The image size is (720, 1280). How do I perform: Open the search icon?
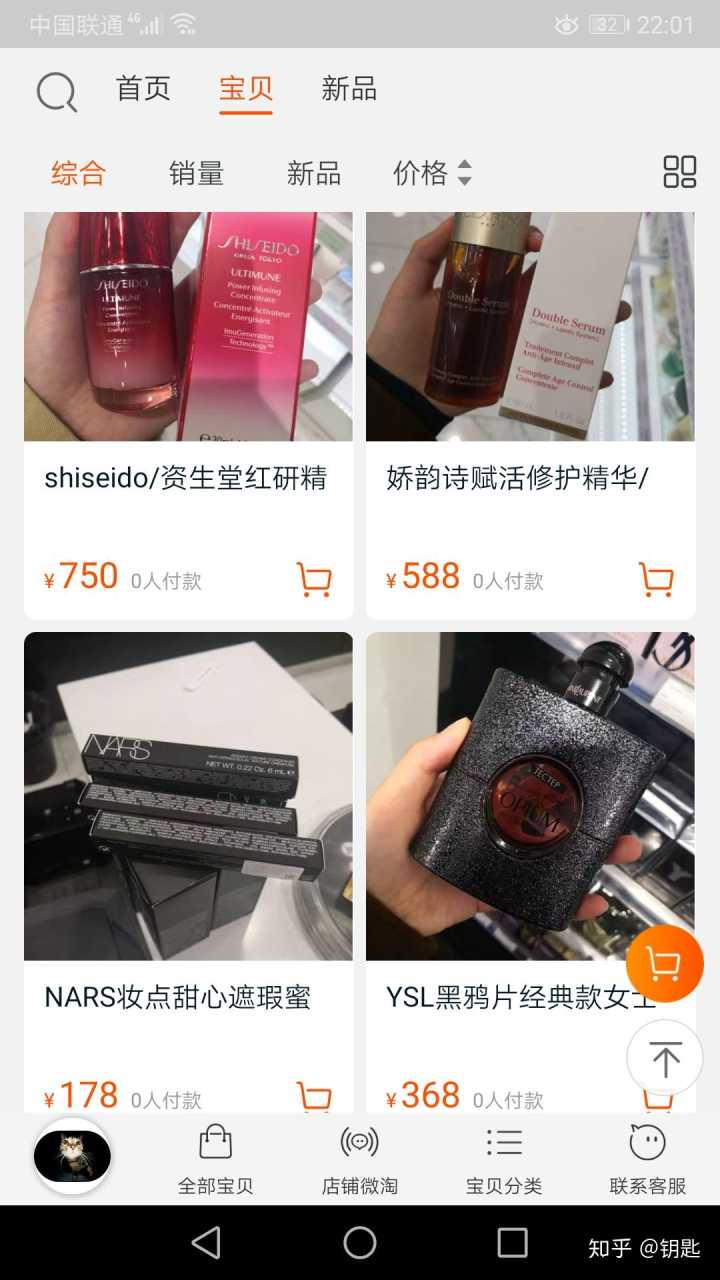tap(57, 92)
